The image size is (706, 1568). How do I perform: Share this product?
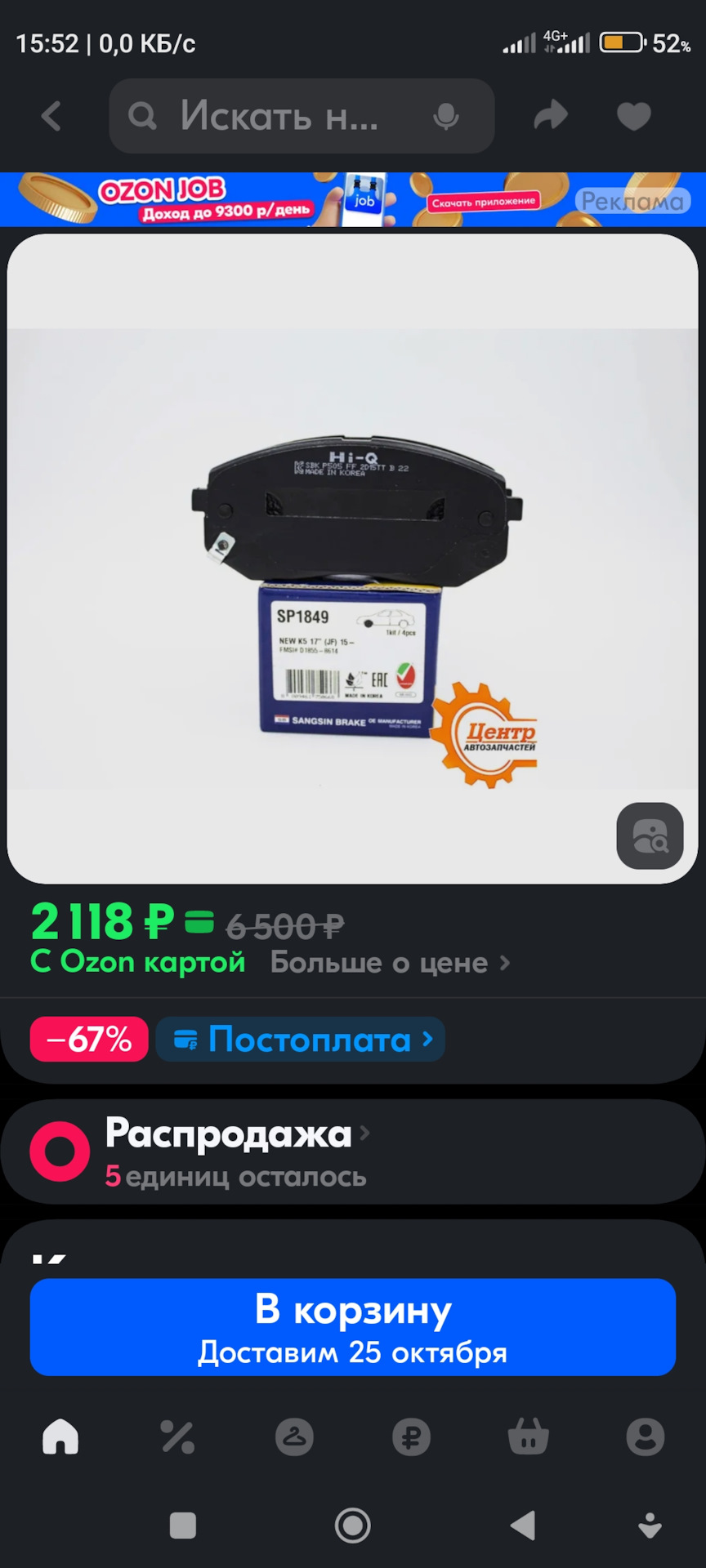pos(551,116)
